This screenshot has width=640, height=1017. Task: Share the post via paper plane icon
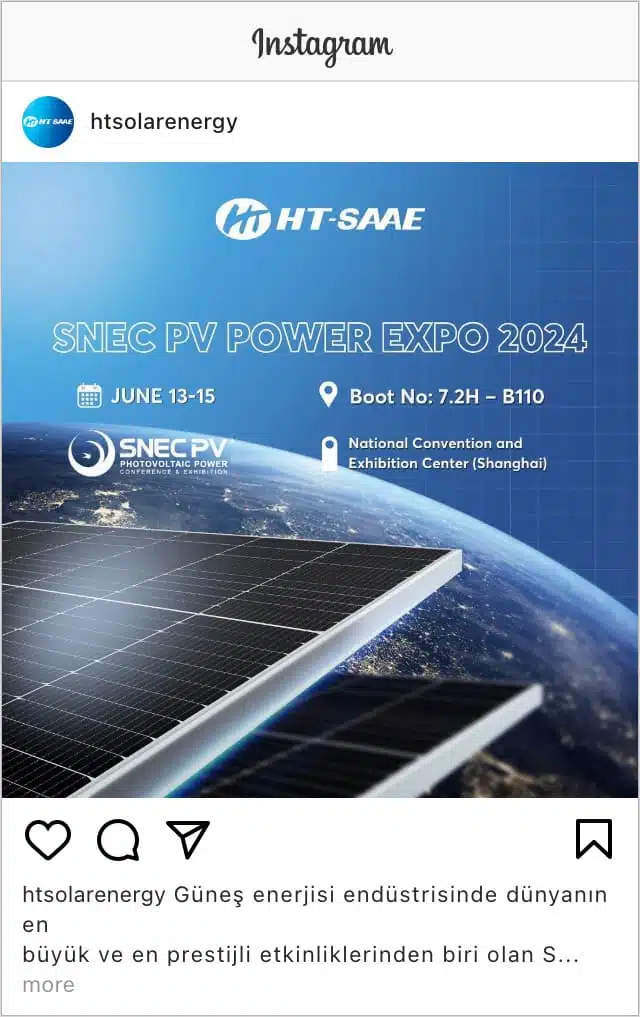tap(187, 840)
